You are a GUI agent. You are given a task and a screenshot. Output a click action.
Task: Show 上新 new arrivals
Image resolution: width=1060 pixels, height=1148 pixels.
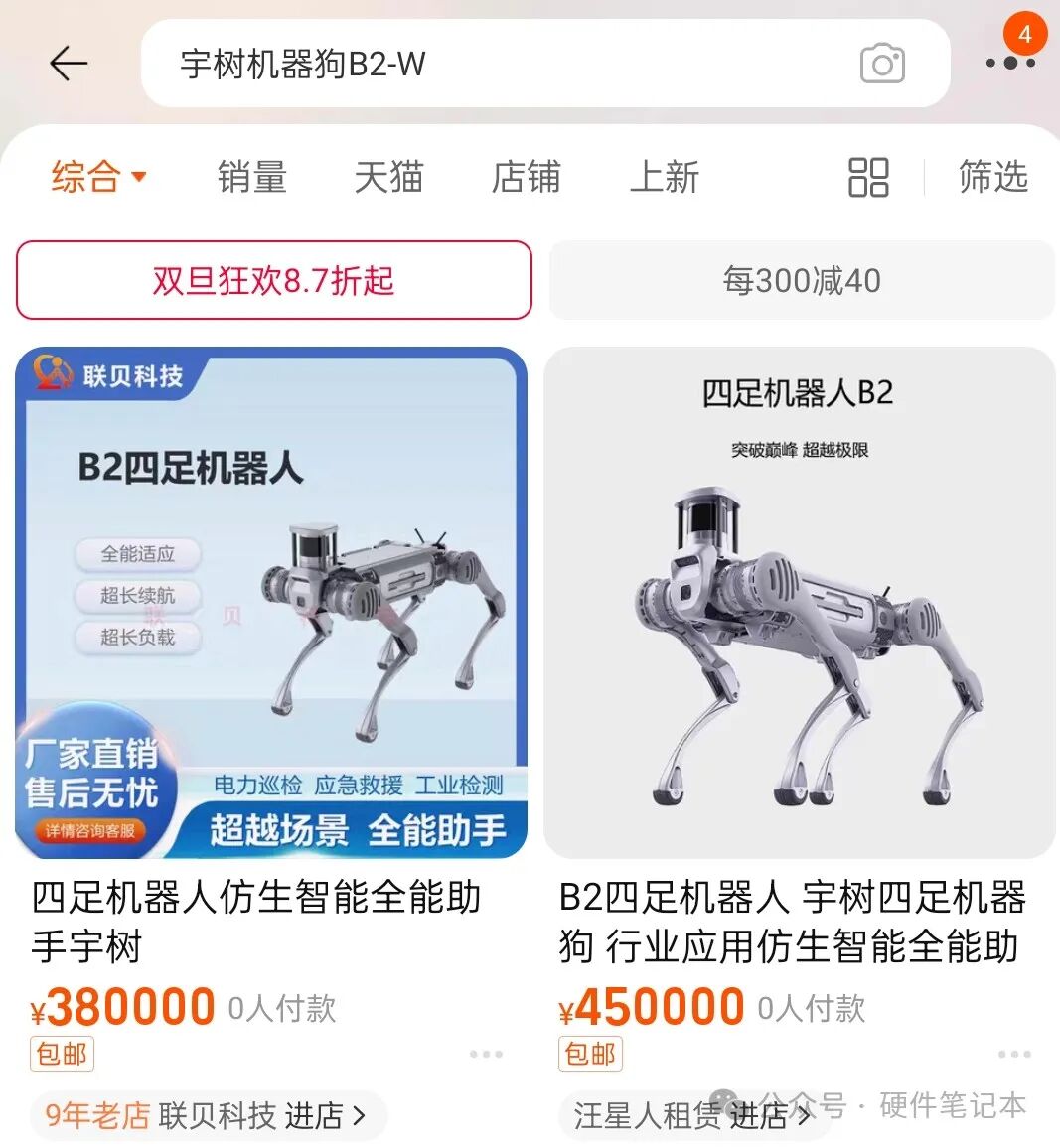pyautogui.click(x=664, y=178)
